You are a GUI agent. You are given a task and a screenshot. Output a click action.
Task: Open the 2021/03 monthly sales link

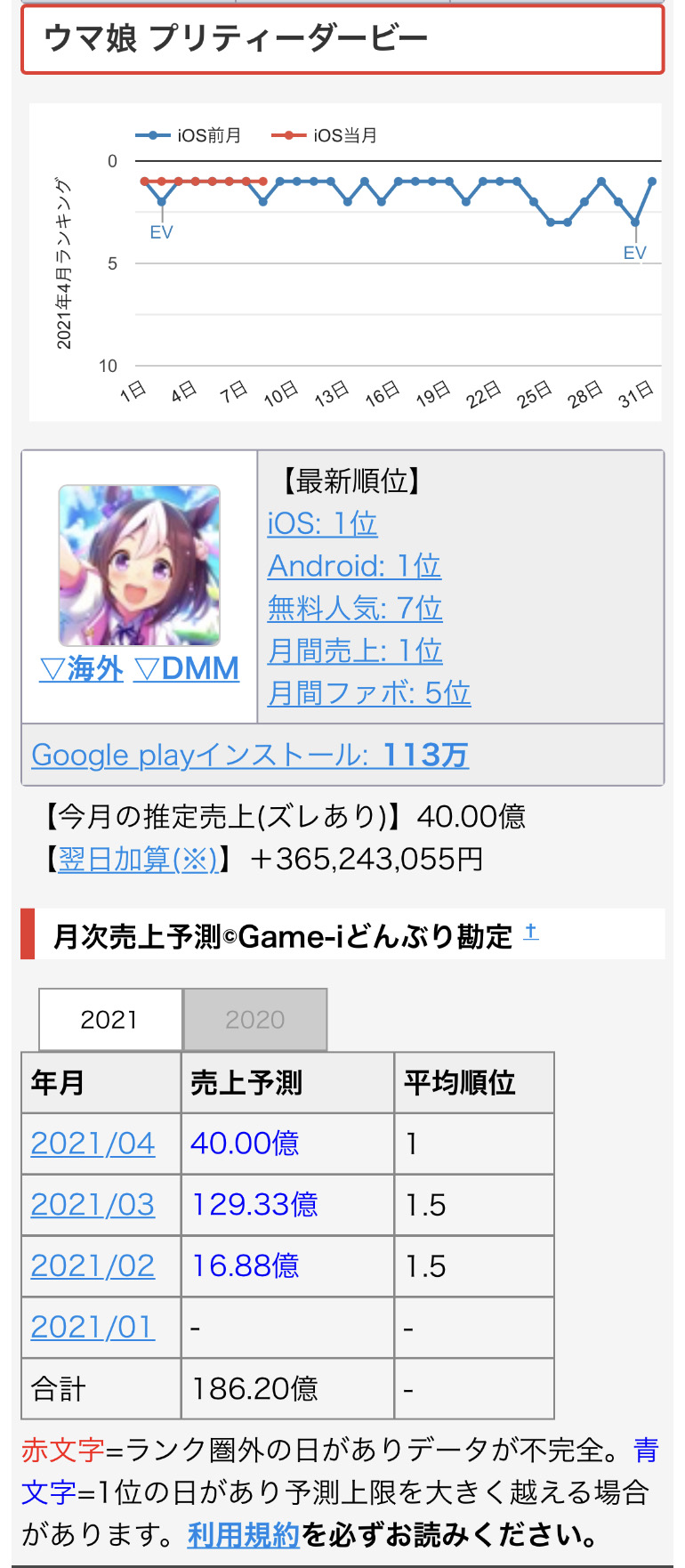pyautogui.click(x=93, y=1205)
